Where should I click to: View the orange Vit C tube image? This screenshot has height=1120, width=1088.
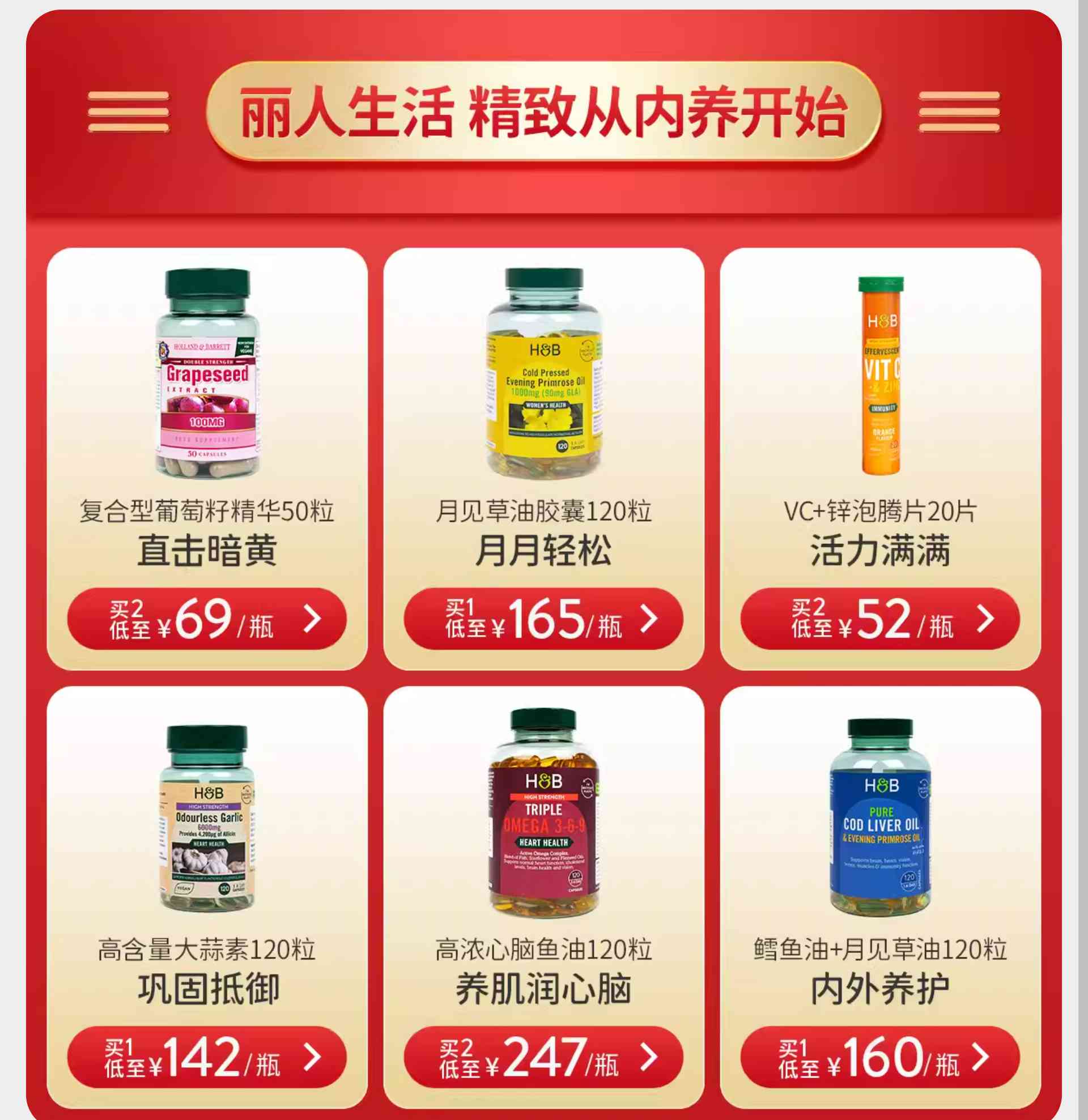(x=881, y=376)
